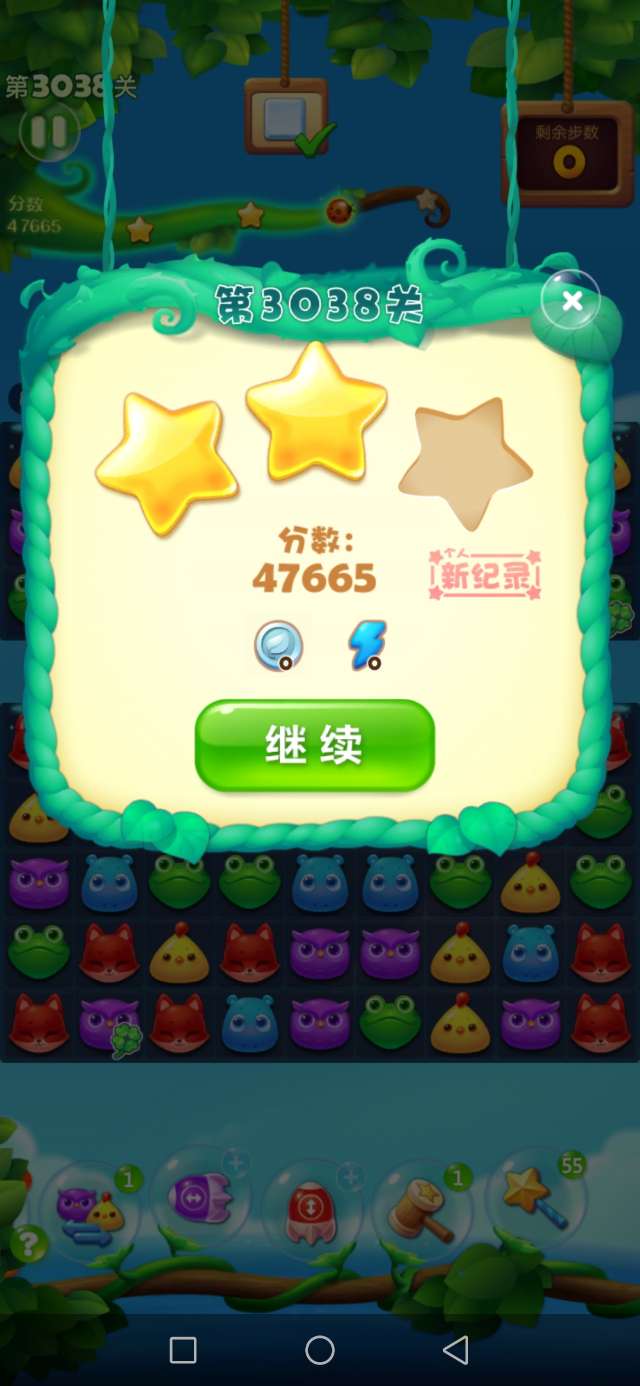Go back using the system back button
Screen dimensions: 640x1386
coord(456,1350)
